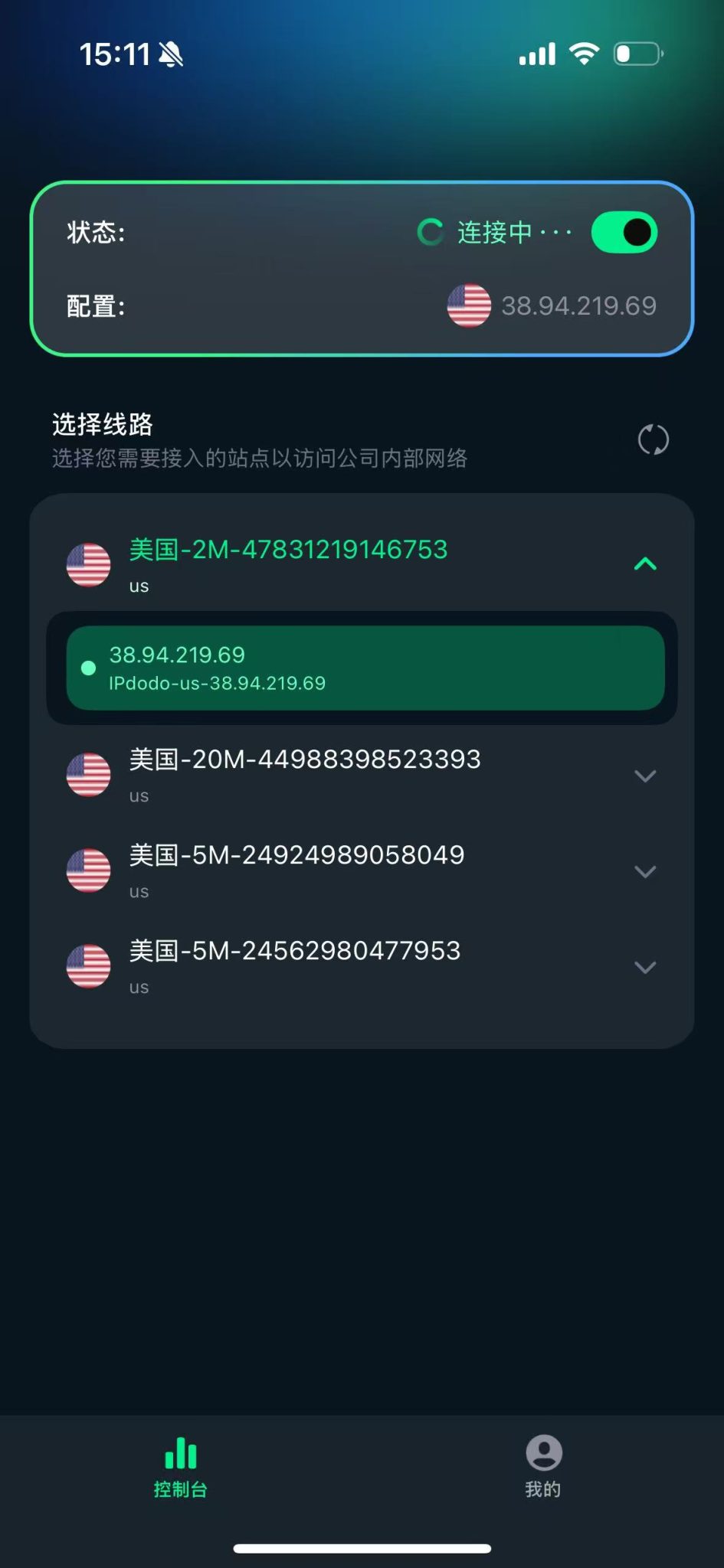Screen dimensions: 724x1568
Task: Expand the 美国-5M-24562980477953 line
Action: click(646, 967)
